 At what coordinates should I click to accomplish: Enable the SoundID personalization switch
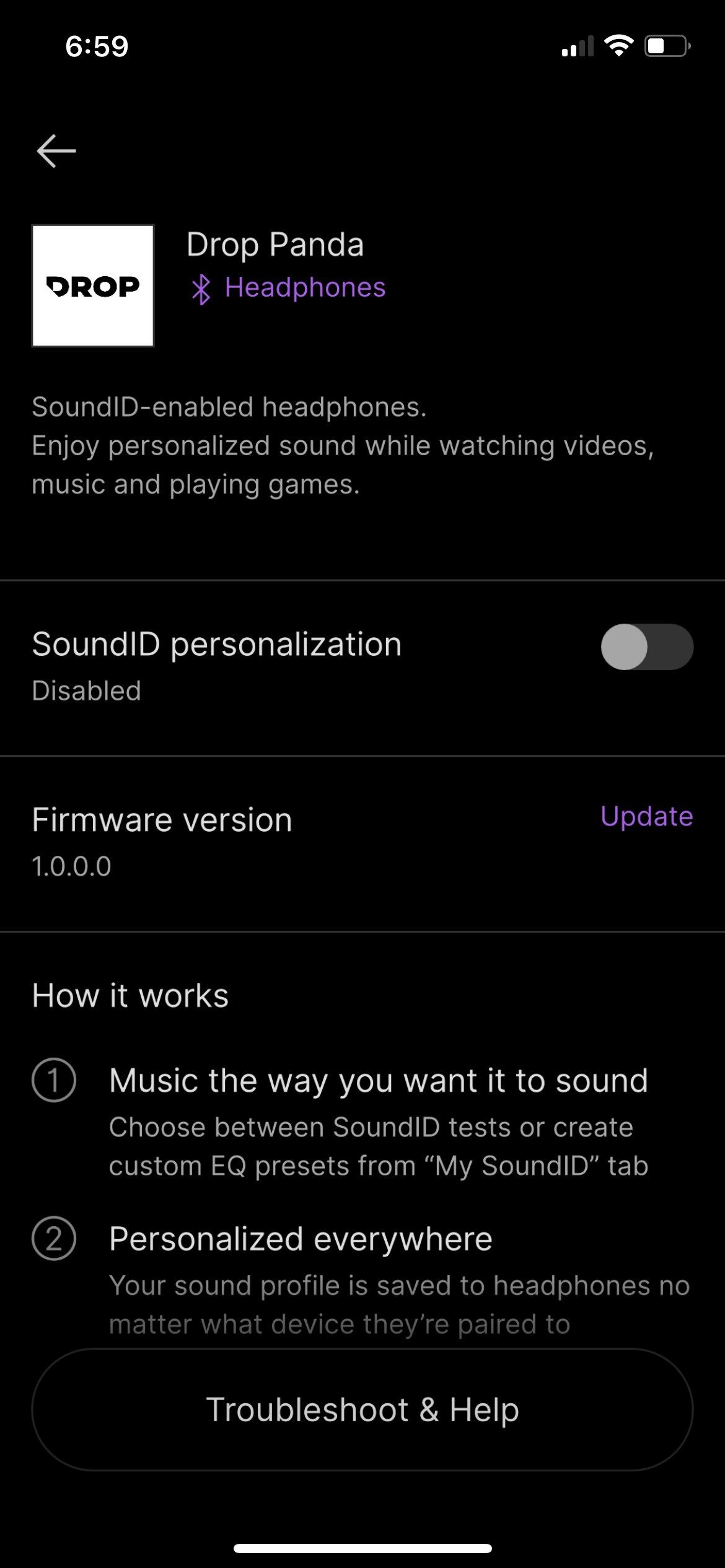click(646, 647)
